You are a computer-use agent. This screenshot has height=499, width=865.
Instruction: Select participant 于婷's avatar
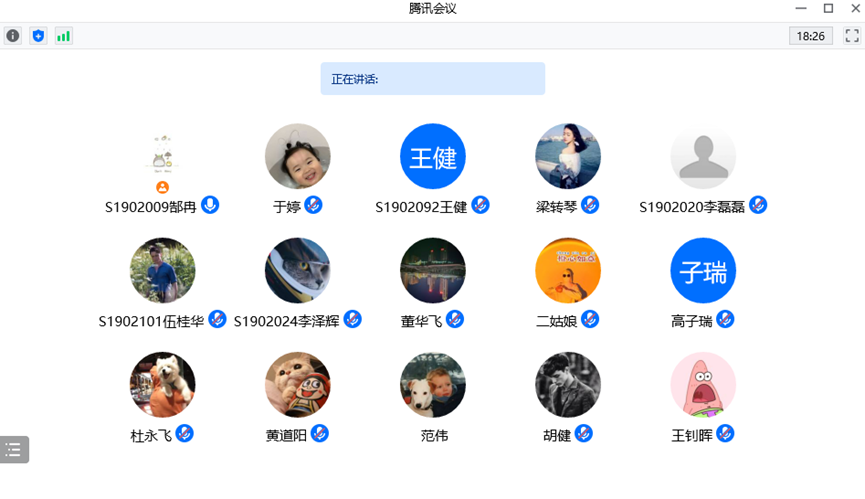(298, 157)
